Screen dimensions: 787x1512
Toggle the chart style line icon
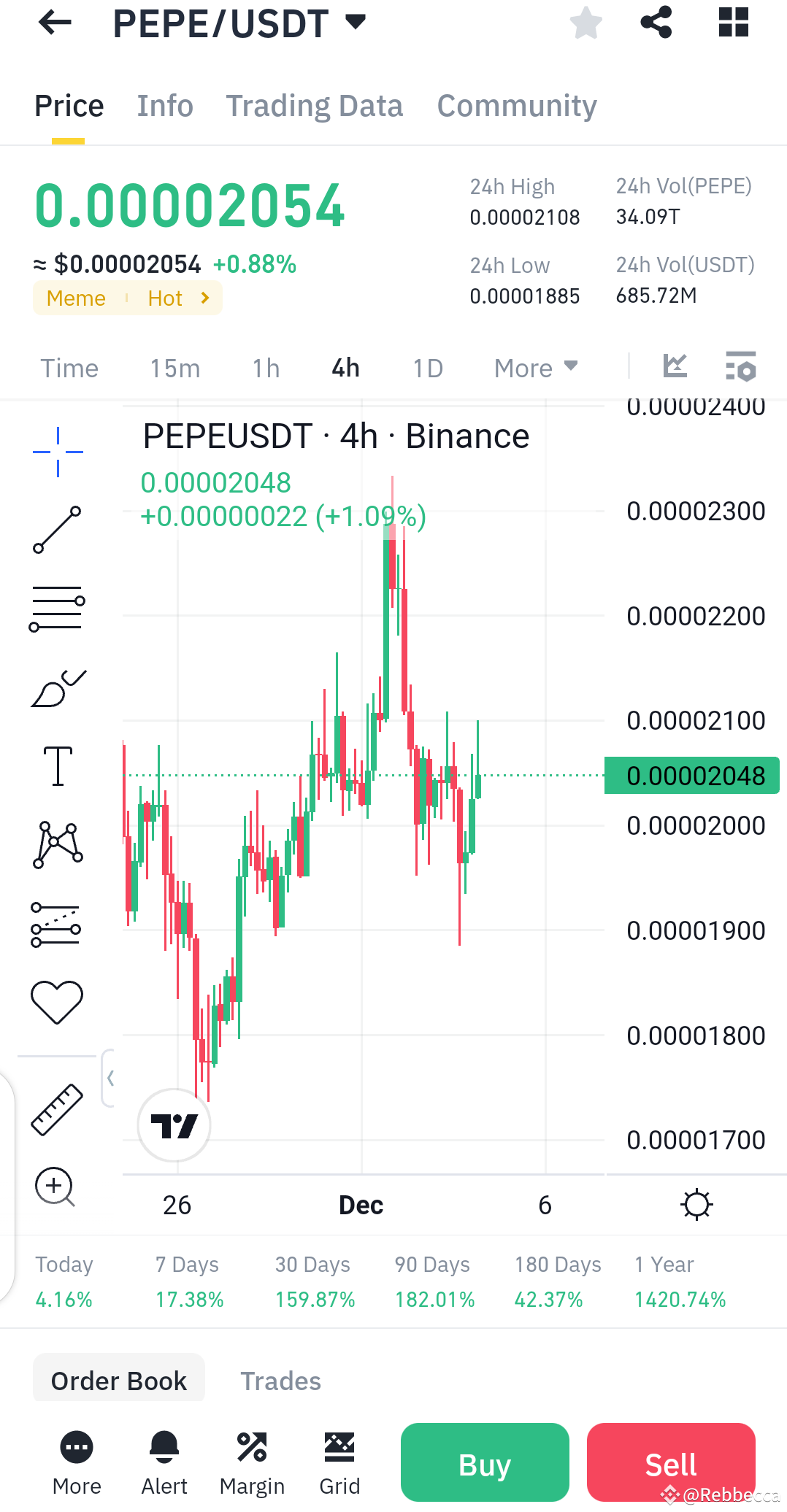pyautogui.click(x=675, y=367)
